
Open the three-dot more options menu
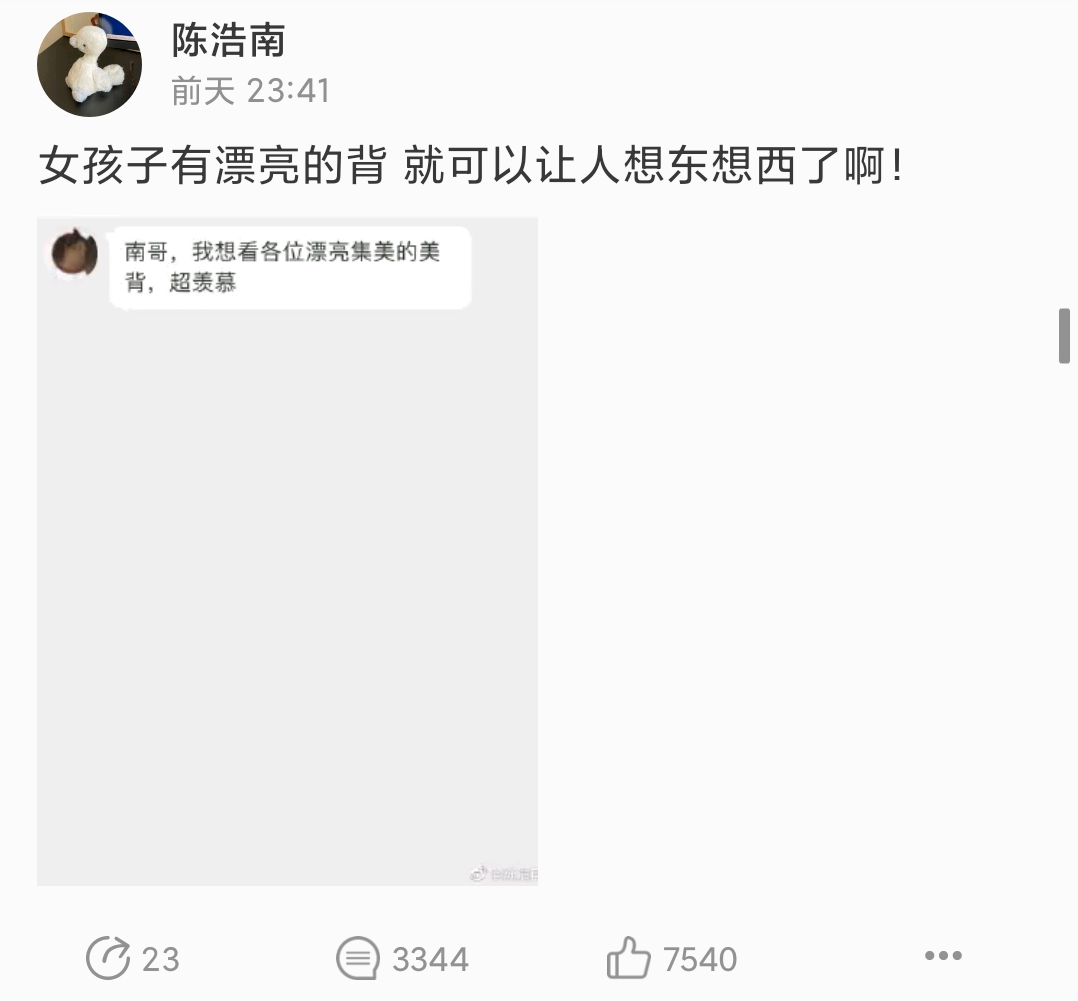coord(943,957)
